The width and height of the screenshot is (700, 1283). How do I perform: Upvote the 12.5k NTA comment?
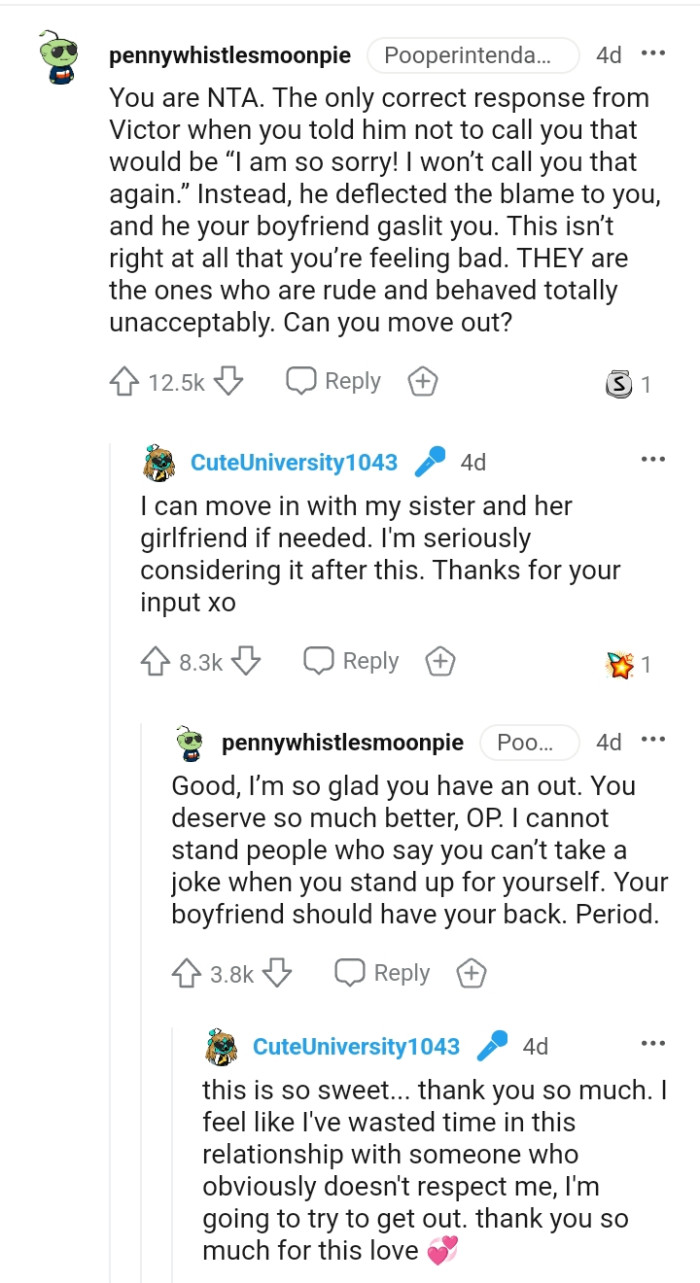click(x=122, y=382)
